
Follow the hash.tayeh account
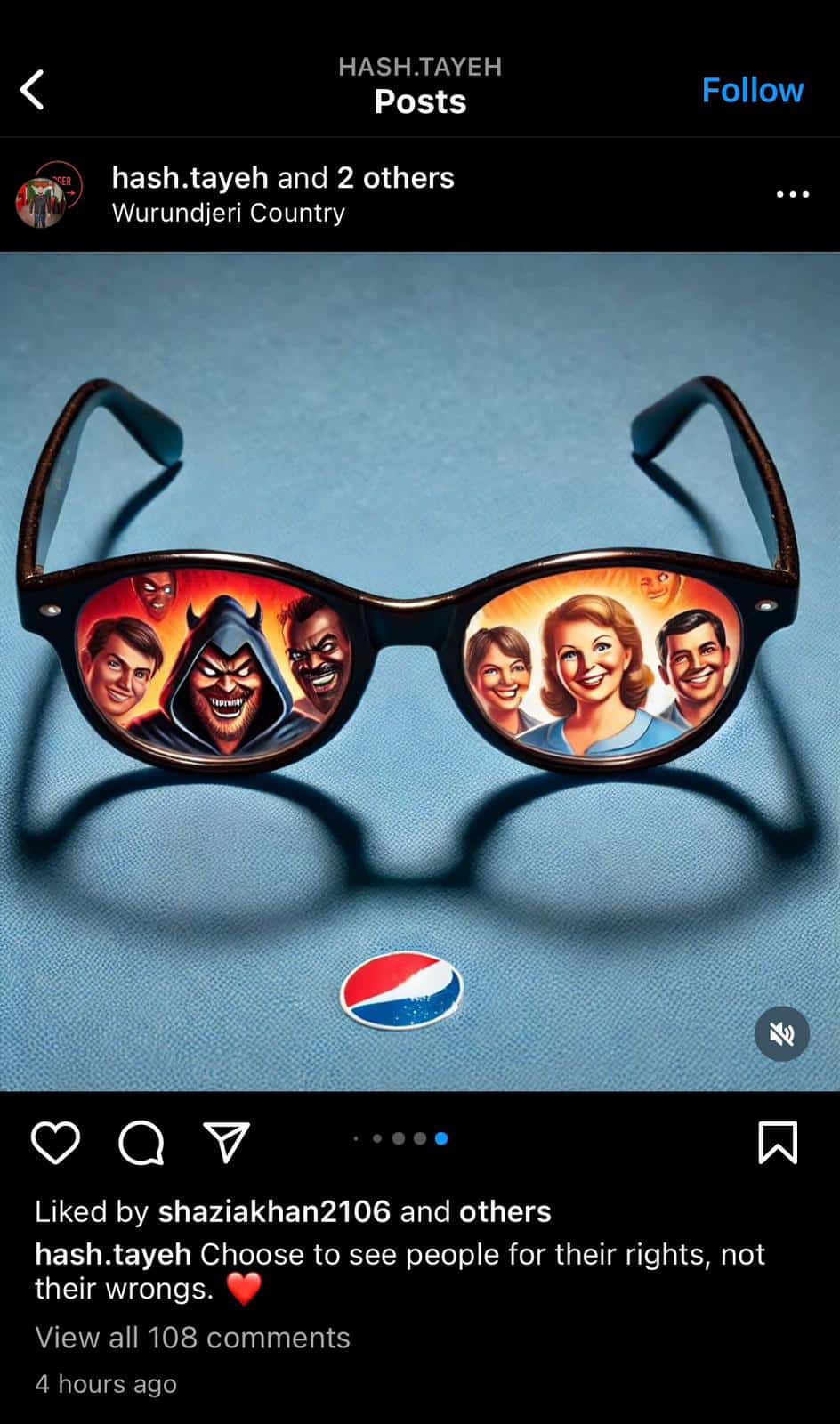[752, 90]
